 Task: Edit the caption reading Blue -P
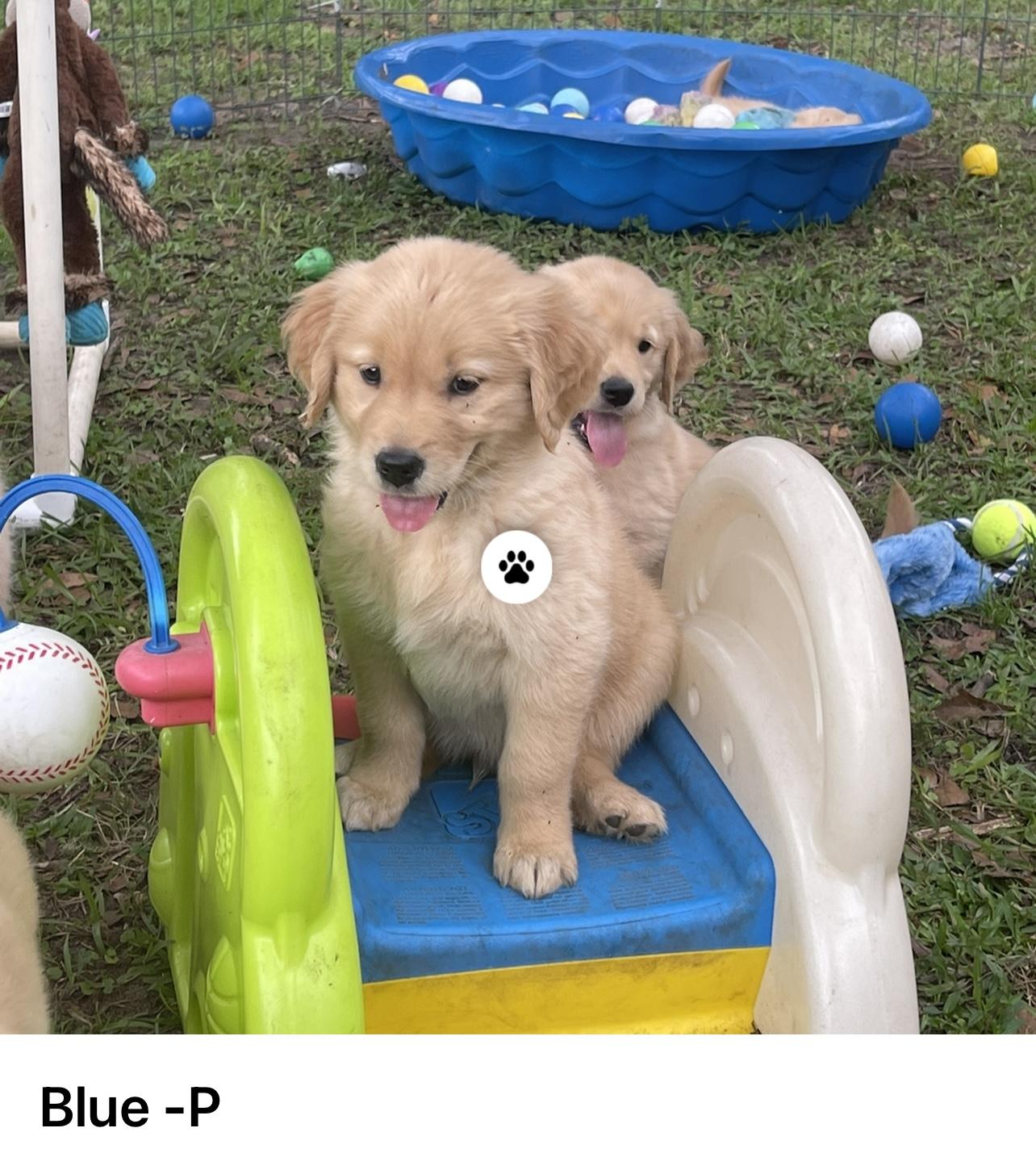point(130,1106)
